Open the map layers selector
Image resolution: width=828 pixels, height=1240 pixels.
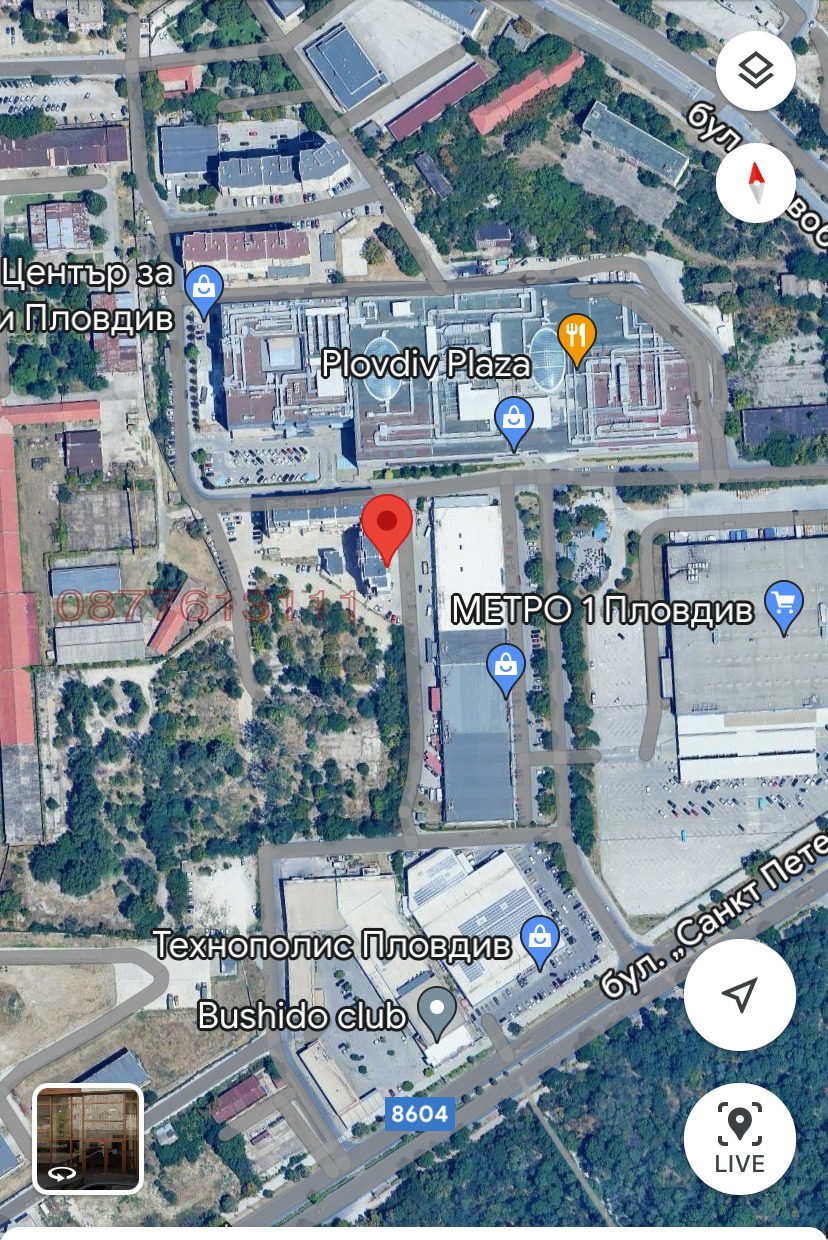click(756, 71)
